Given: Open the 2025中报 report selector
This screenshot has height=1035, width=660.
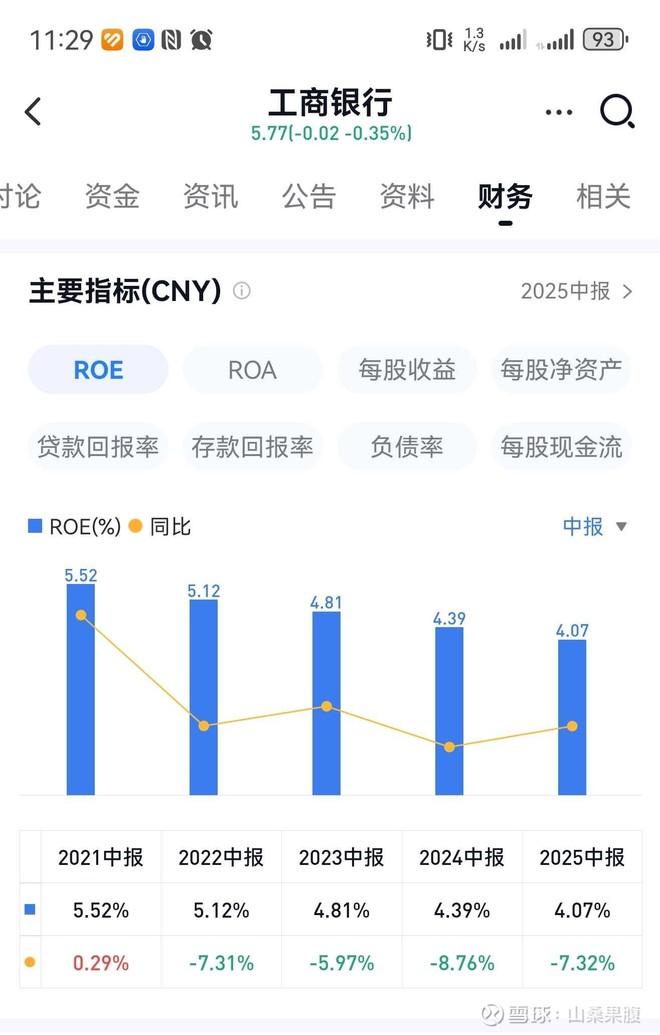Looking at the screenshot, I should (576, 291).
